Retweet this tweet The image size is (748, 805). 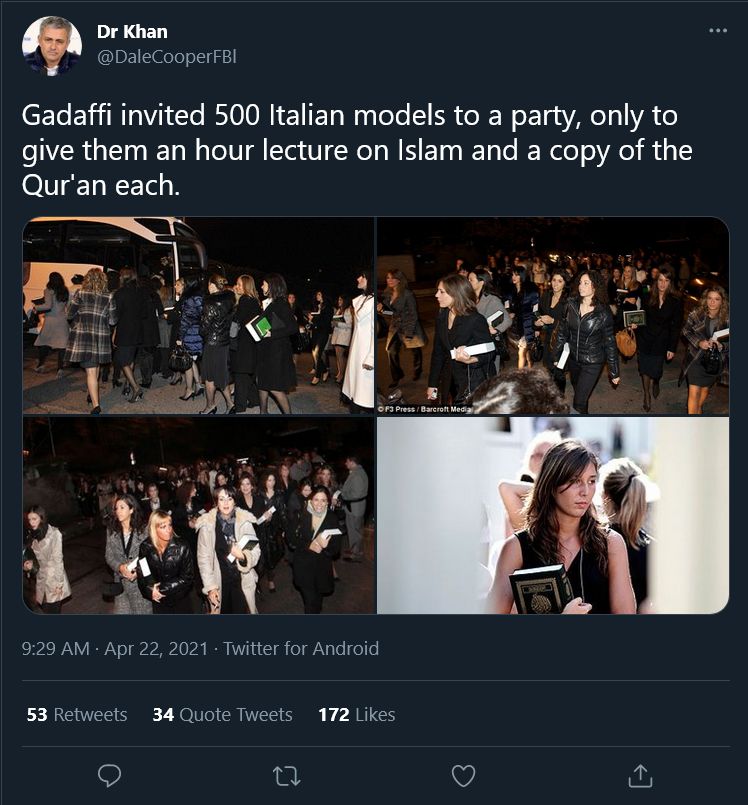click(x=286, y=775)
